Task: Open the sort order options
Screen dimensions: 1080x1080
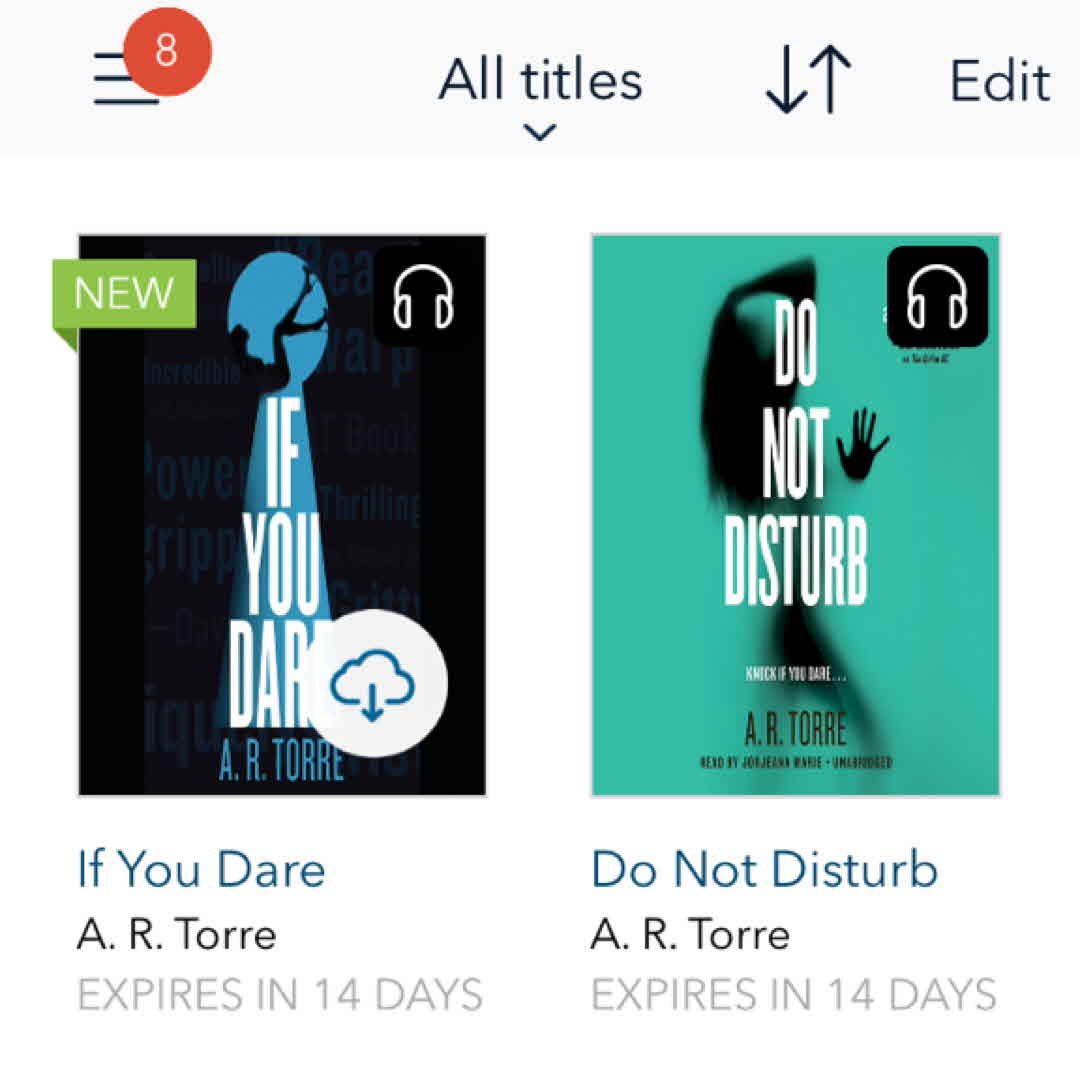Action: pos(808,81)
